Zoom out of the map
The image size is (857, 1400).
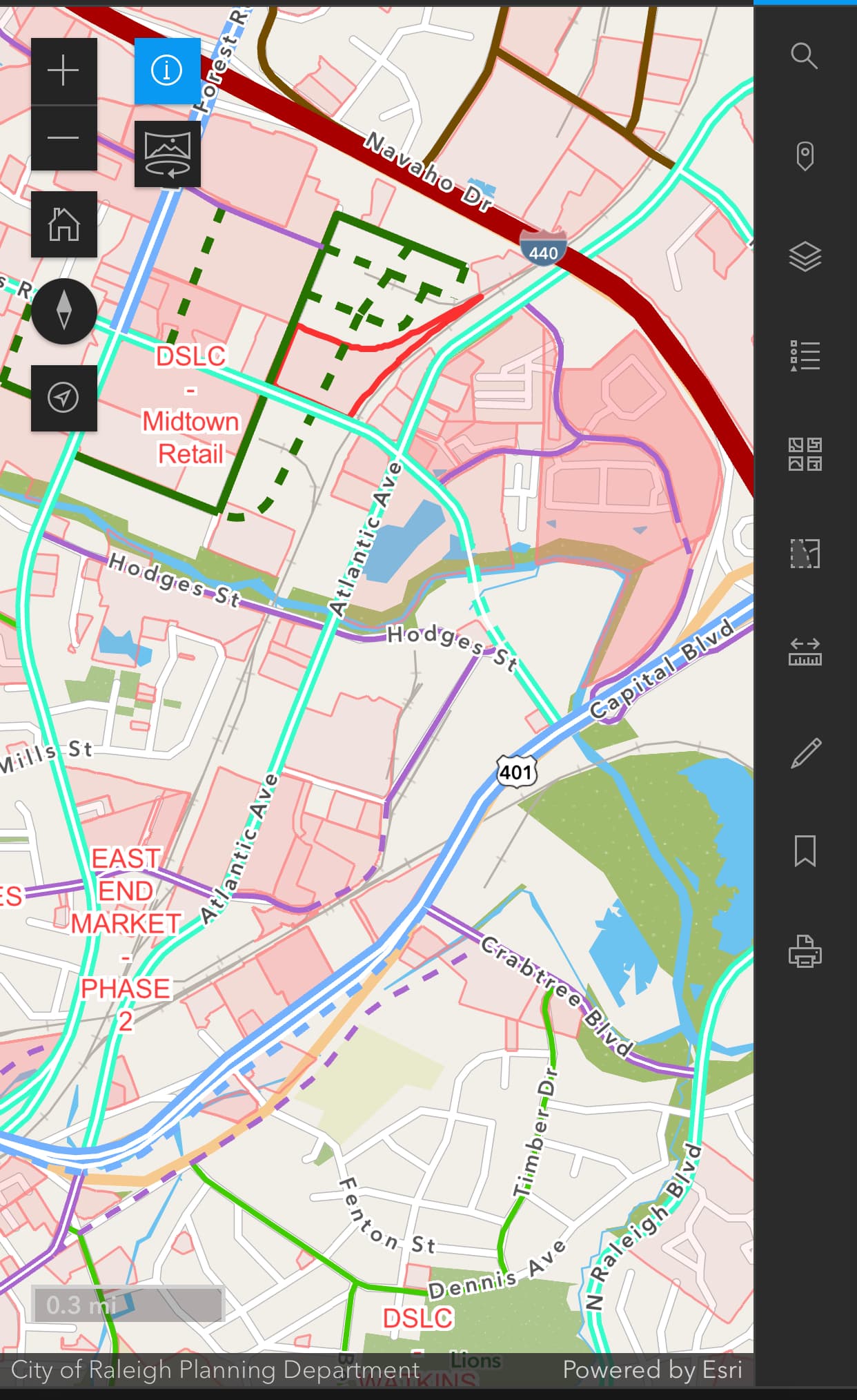click(x=63, y=138)
